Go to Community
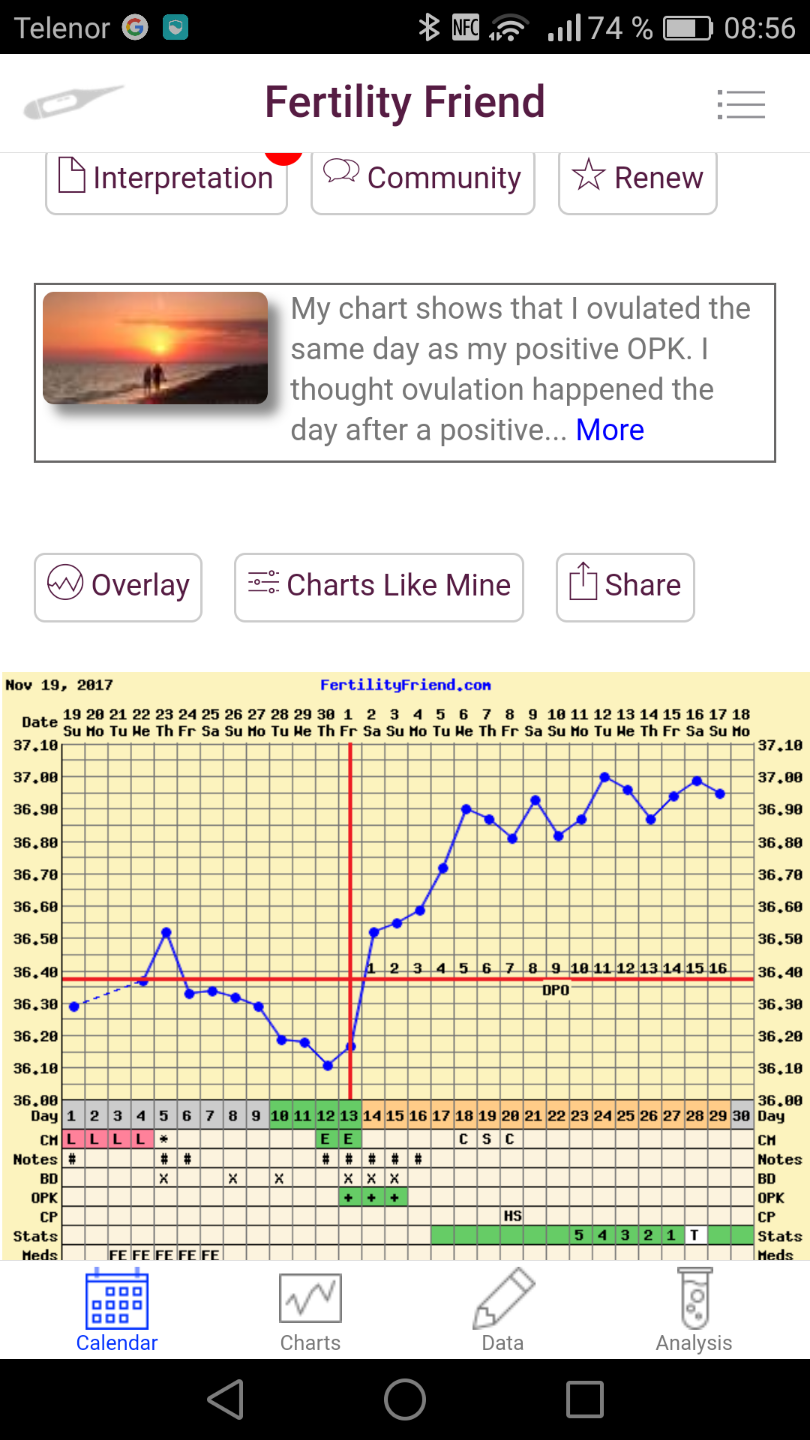The width and height of the screenshot is (810, 1440). pos(423,180)
